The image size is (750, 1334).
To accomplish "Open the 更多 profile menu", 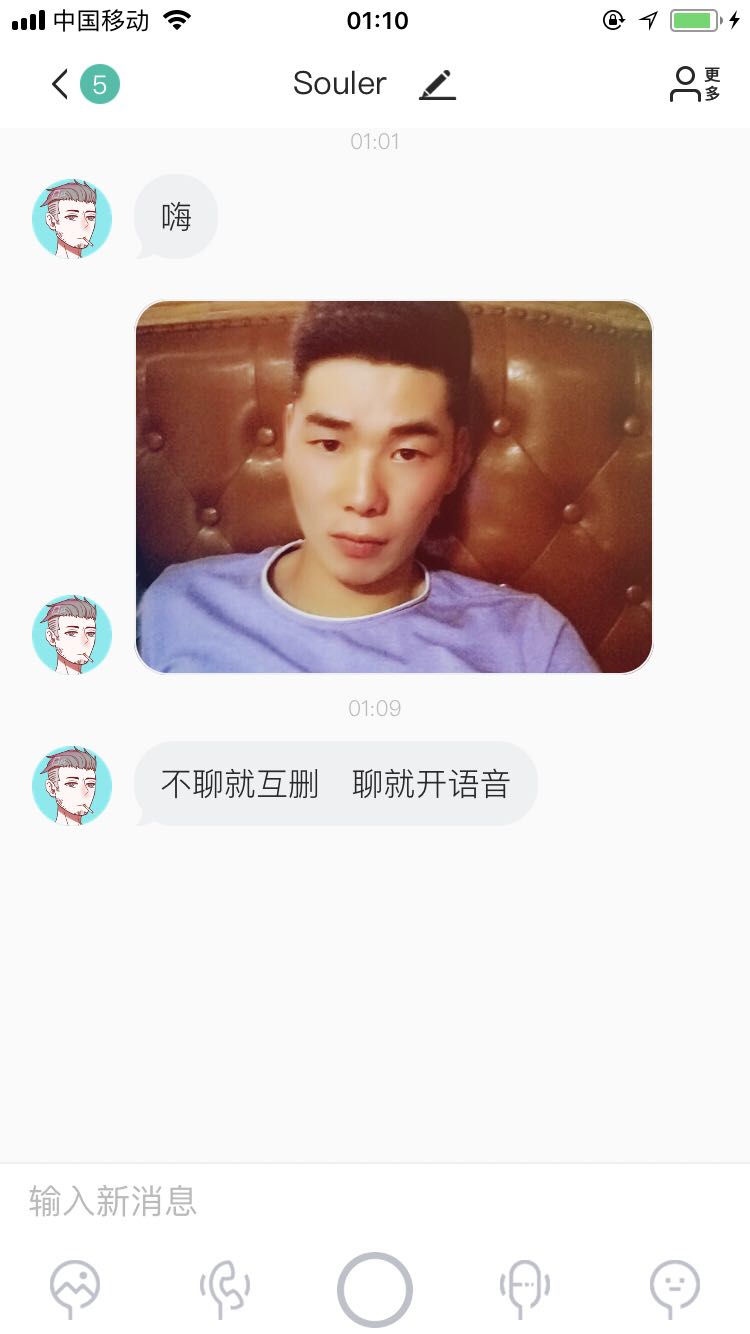I will 695,84.
